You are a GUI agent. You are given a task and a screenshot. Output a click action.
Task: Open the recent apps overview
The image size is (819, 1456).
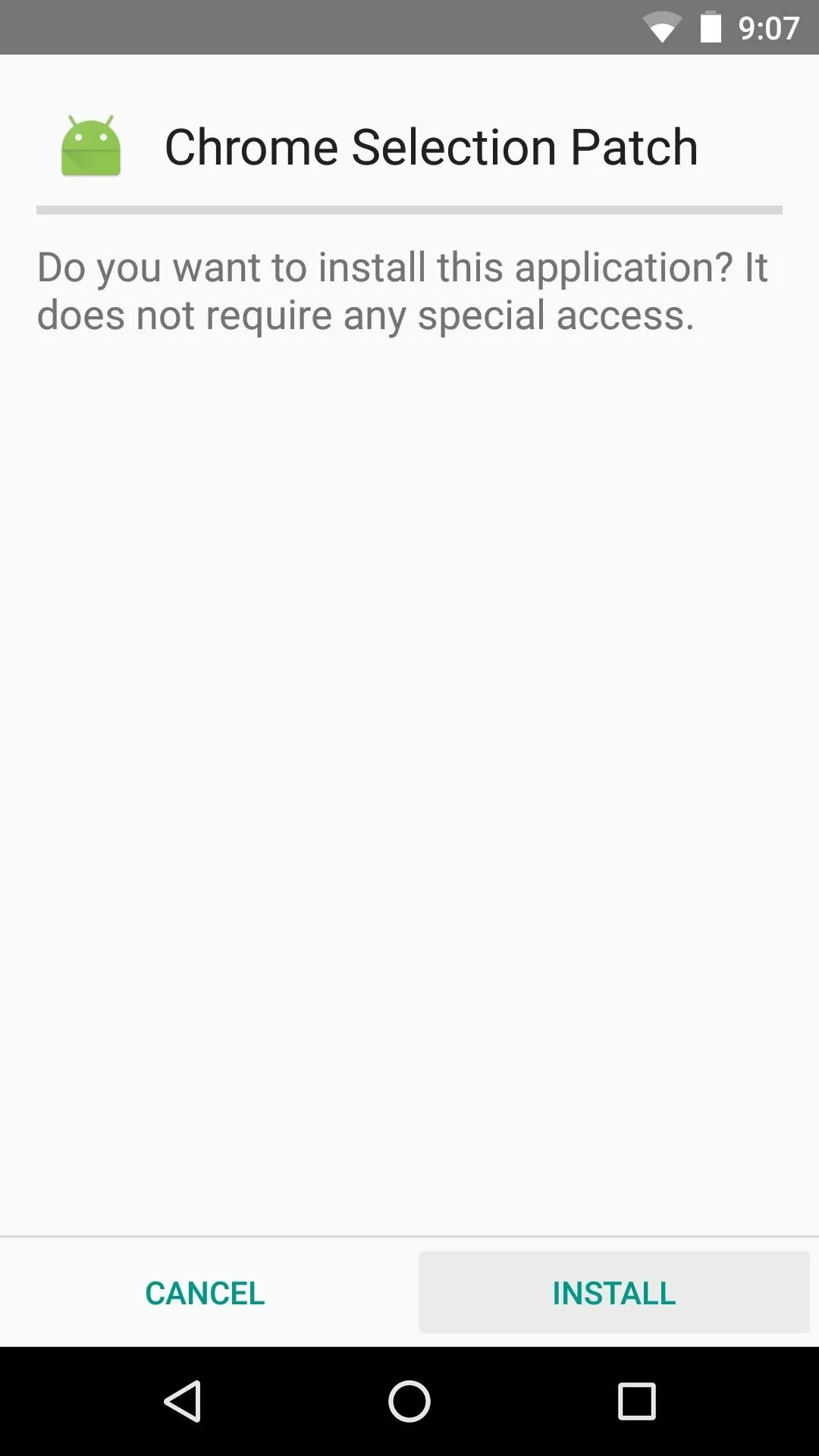coord(636,1401)
